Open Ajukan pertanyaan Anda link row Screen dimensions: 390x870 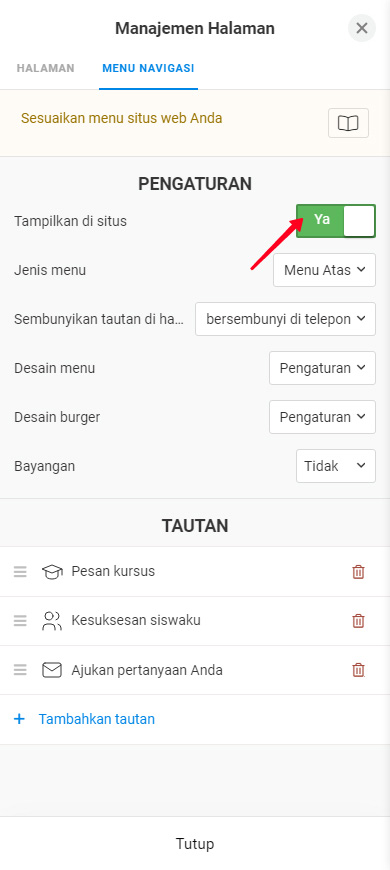pyautogui.click(x=195, y=670)
